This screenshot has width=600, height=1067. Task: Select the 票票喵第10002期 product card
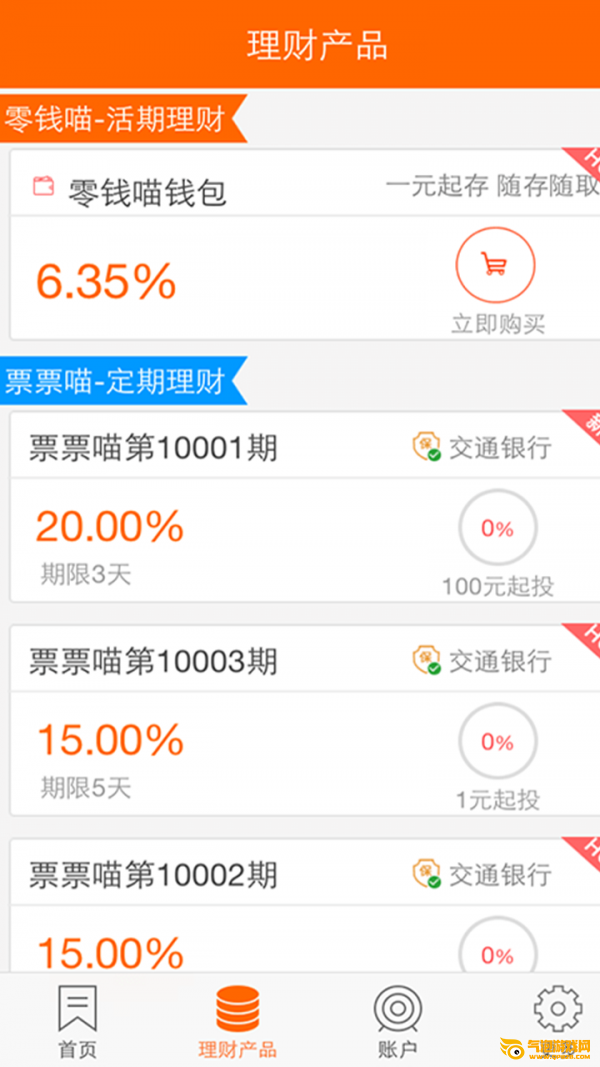[153, 875]
